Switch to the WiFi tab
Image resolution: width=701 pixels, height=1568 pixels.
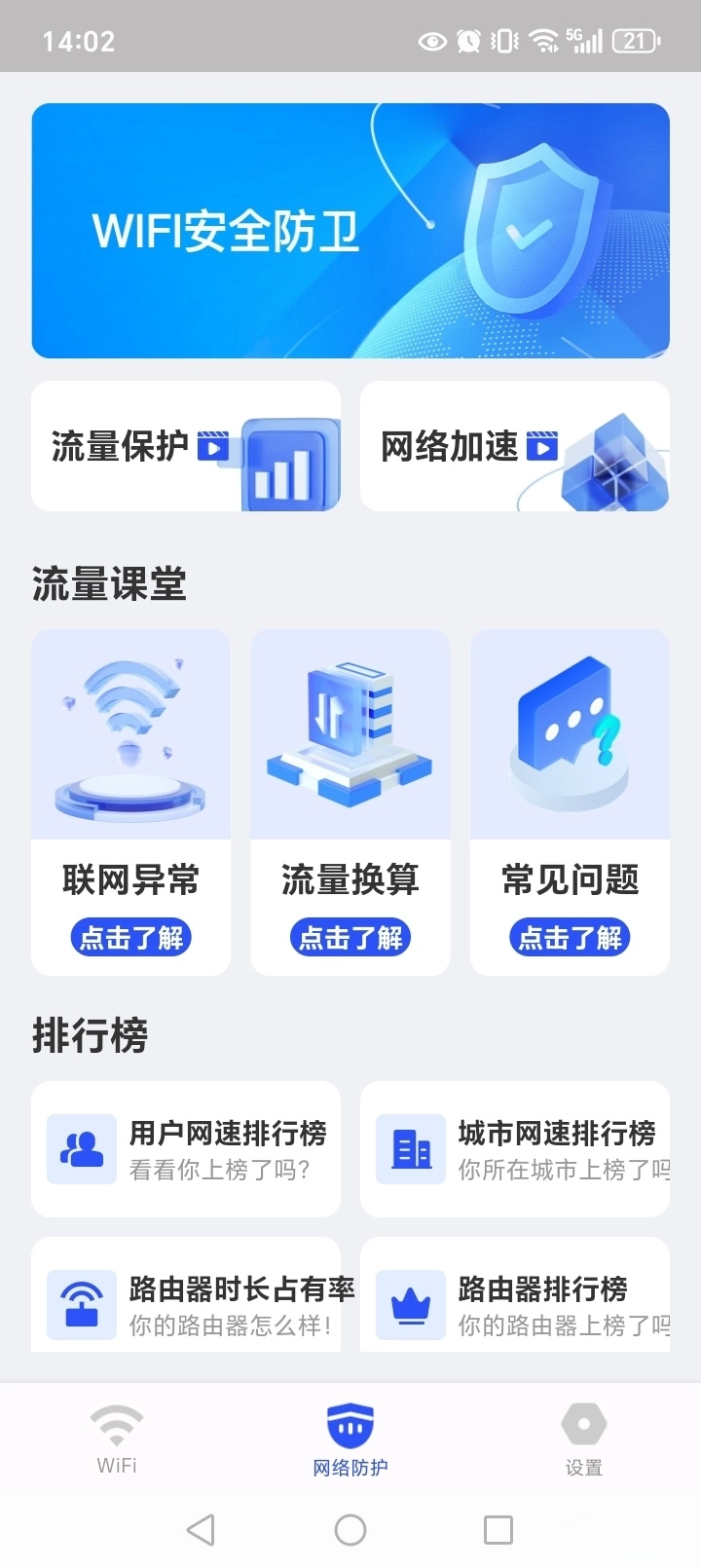(x=117, y=1439)
